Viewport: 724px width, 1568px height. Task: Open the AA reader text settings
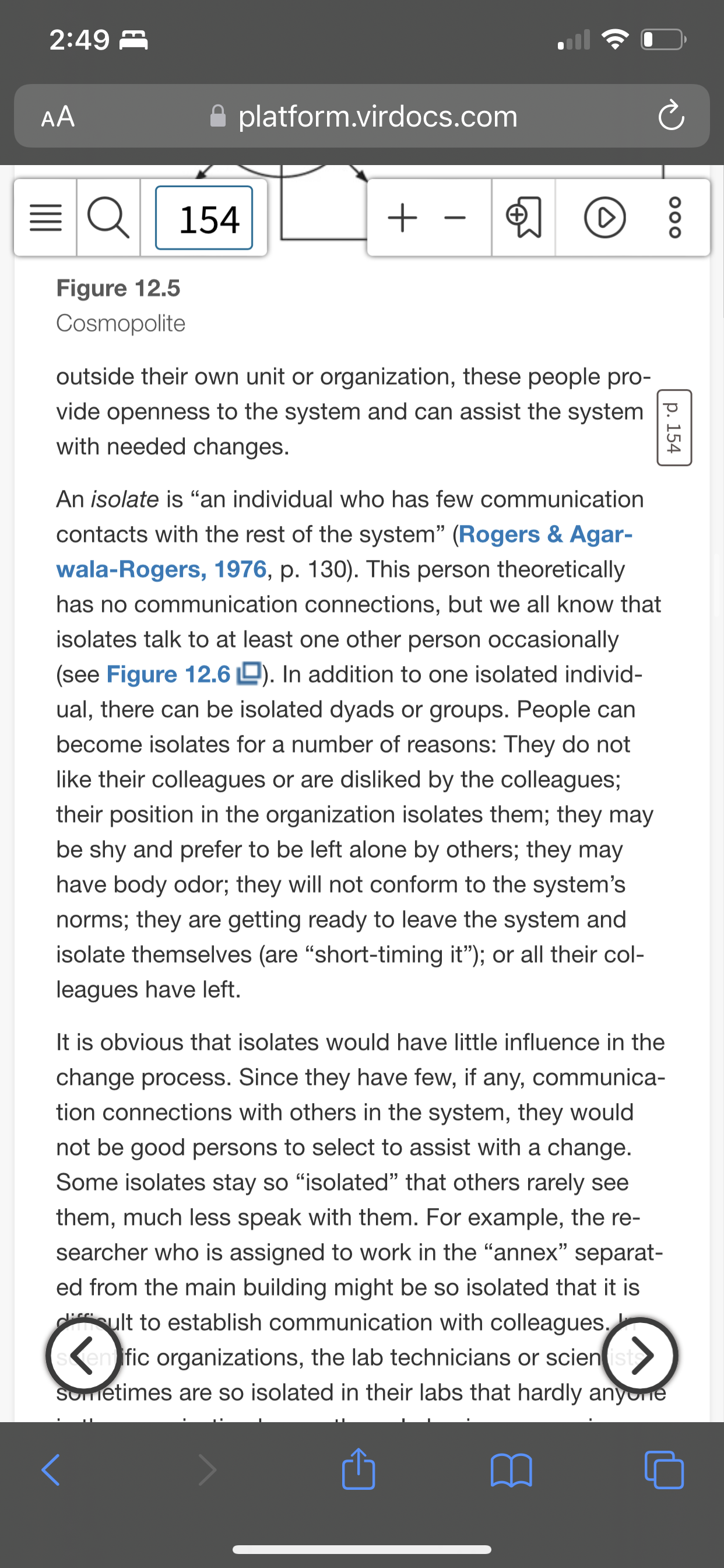pos(58,116)
